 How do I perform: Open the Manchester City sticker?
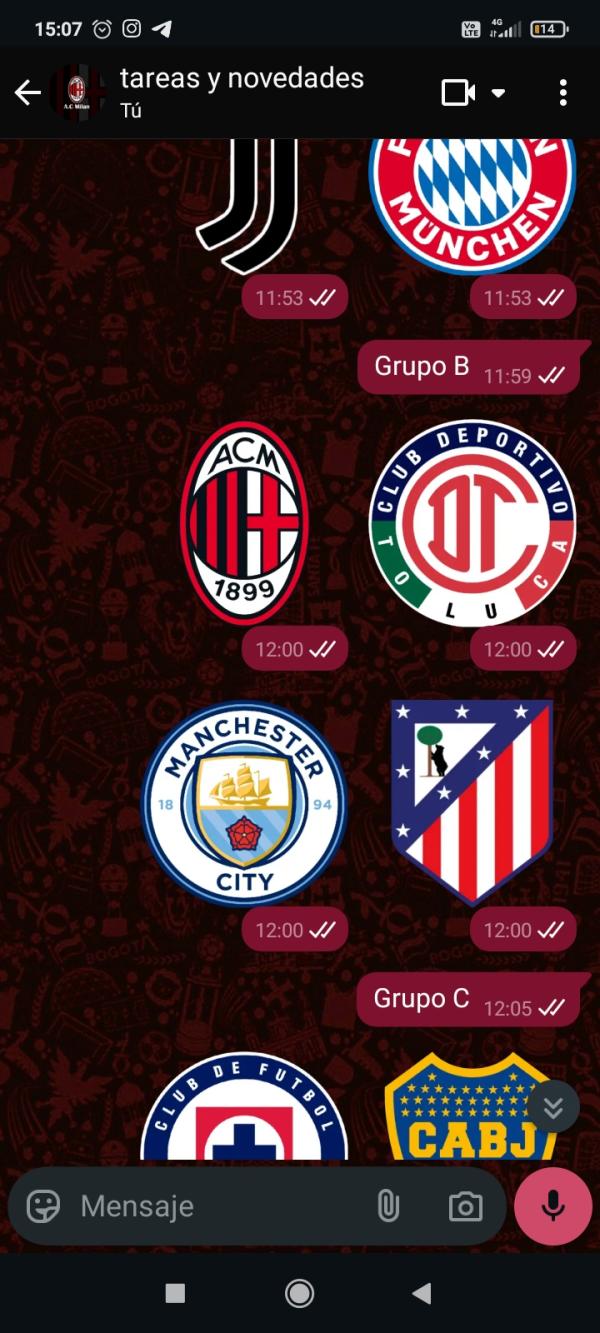click(x=244, y=802)
